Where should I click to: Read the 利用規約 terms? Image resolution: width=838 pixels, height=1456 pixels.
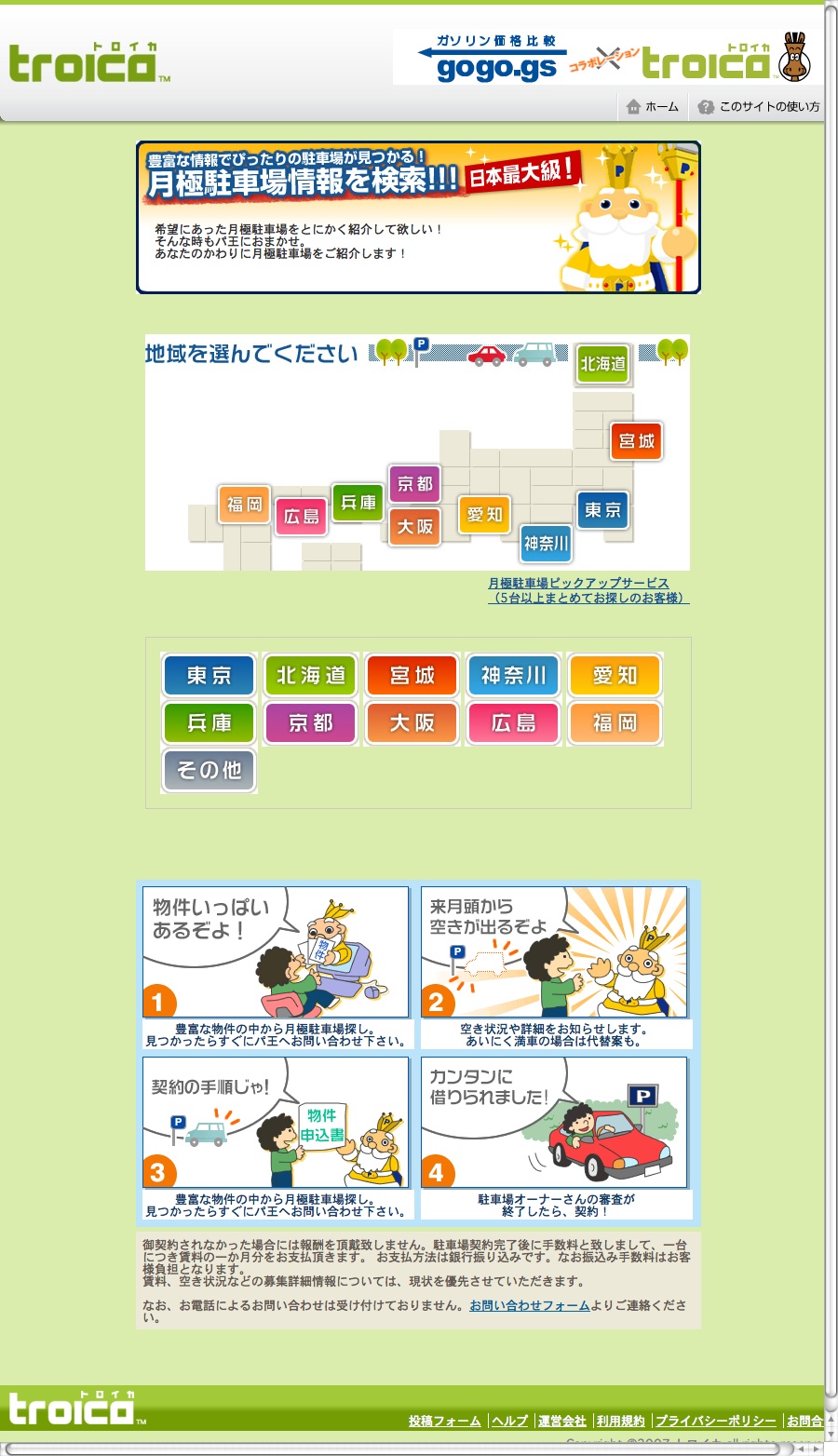coord(620,1421)
